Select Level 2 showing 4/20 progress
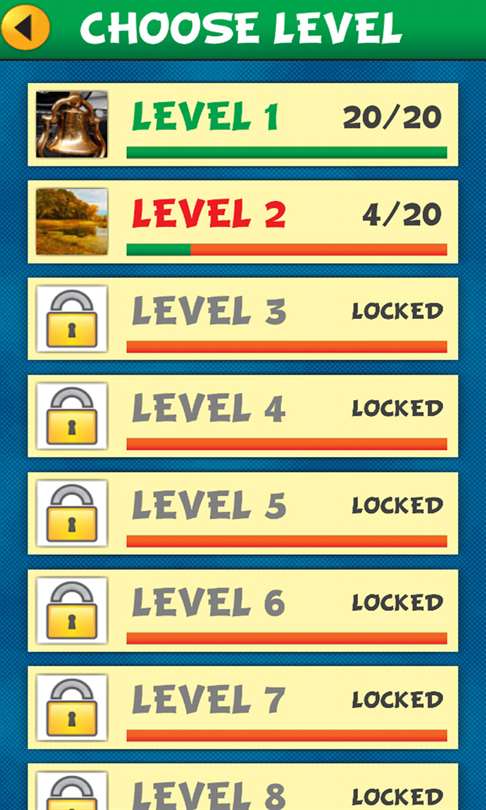This screenshot has width=486, height=810. click(x=243, y=222)
